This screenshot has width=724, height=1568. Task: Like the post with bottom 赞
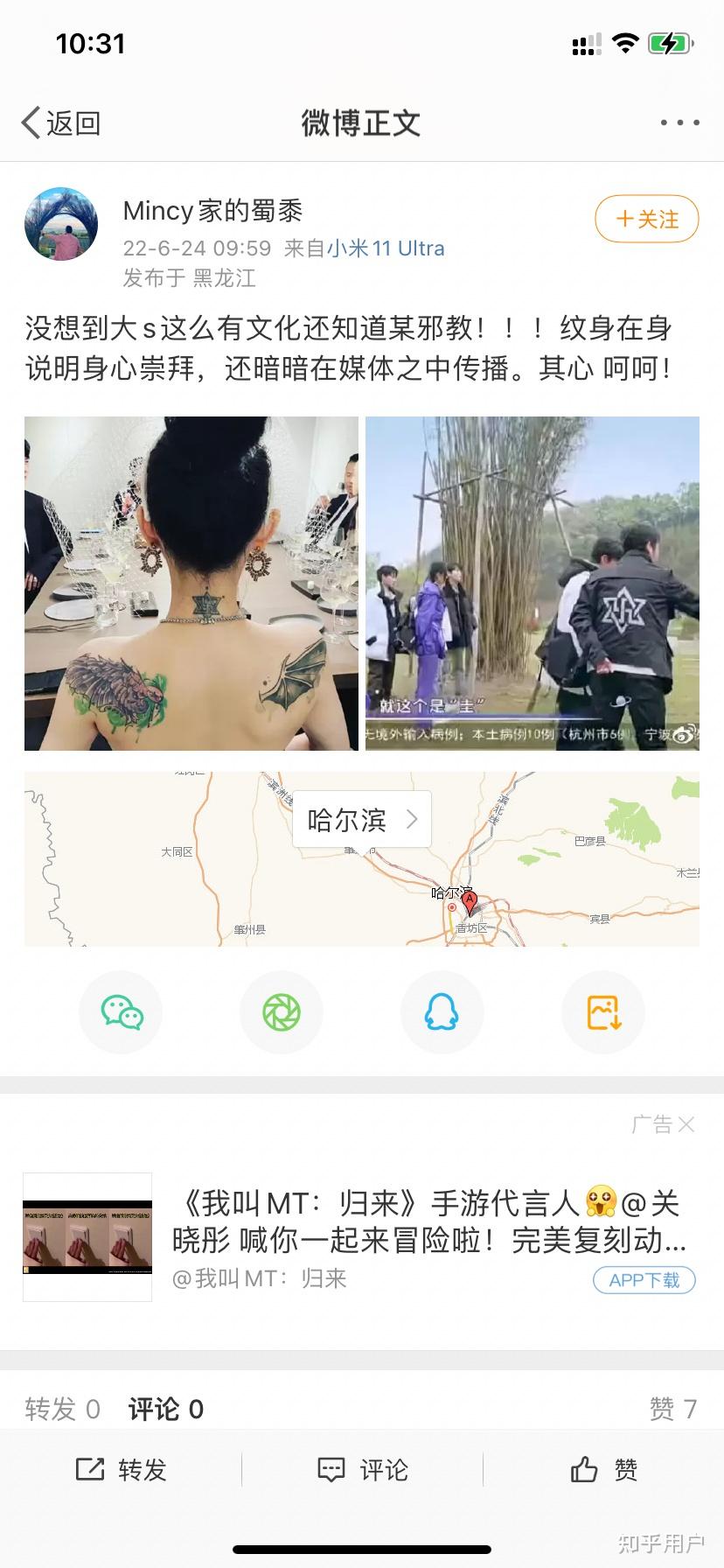(603, 1470)
